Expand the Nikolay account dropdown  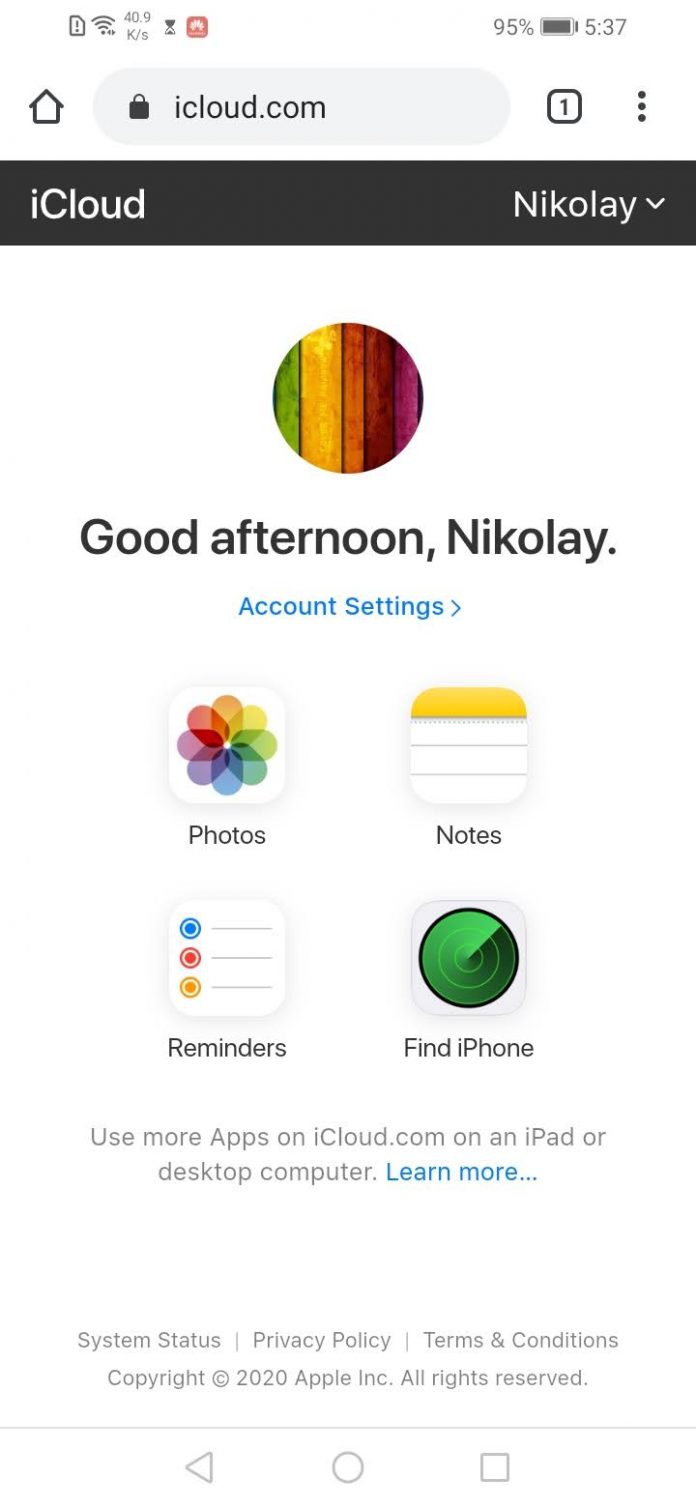tap(589, 204)
